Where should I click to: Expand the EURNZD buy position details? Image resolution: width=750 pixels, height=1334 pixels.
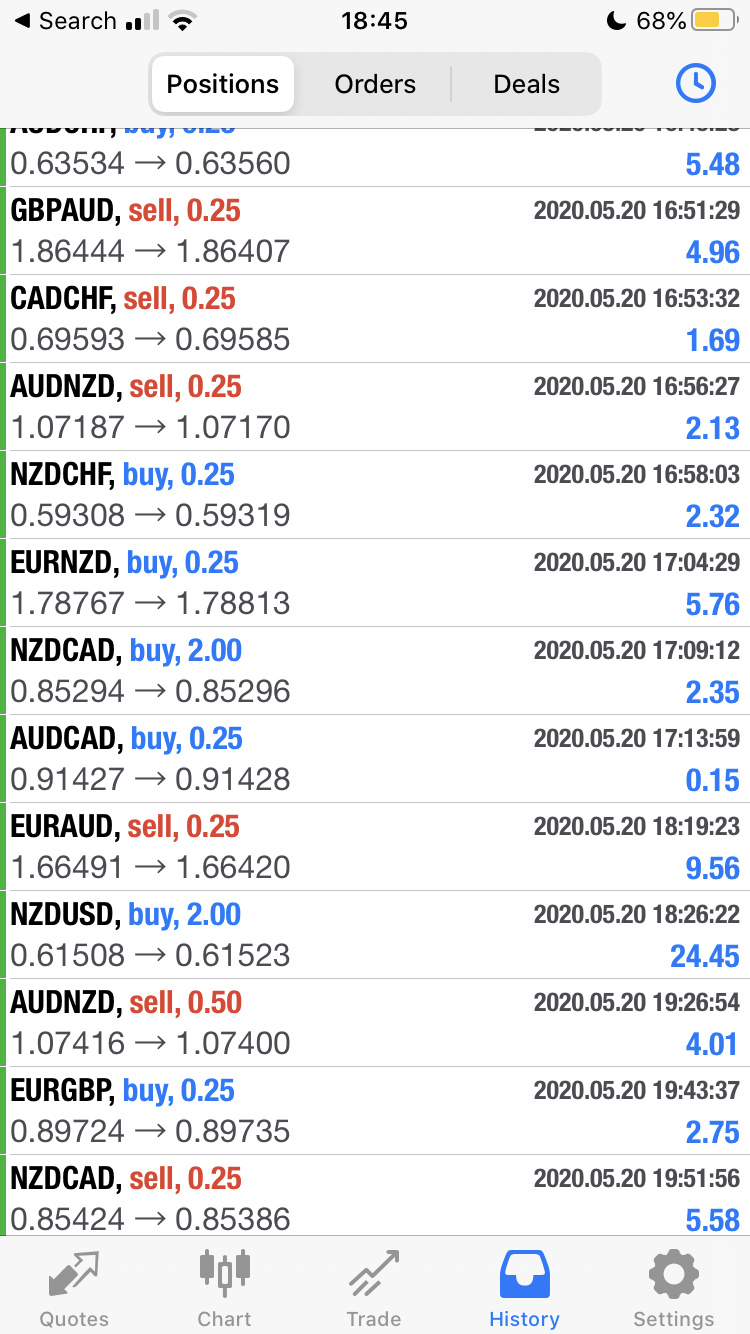pos(375,583)
